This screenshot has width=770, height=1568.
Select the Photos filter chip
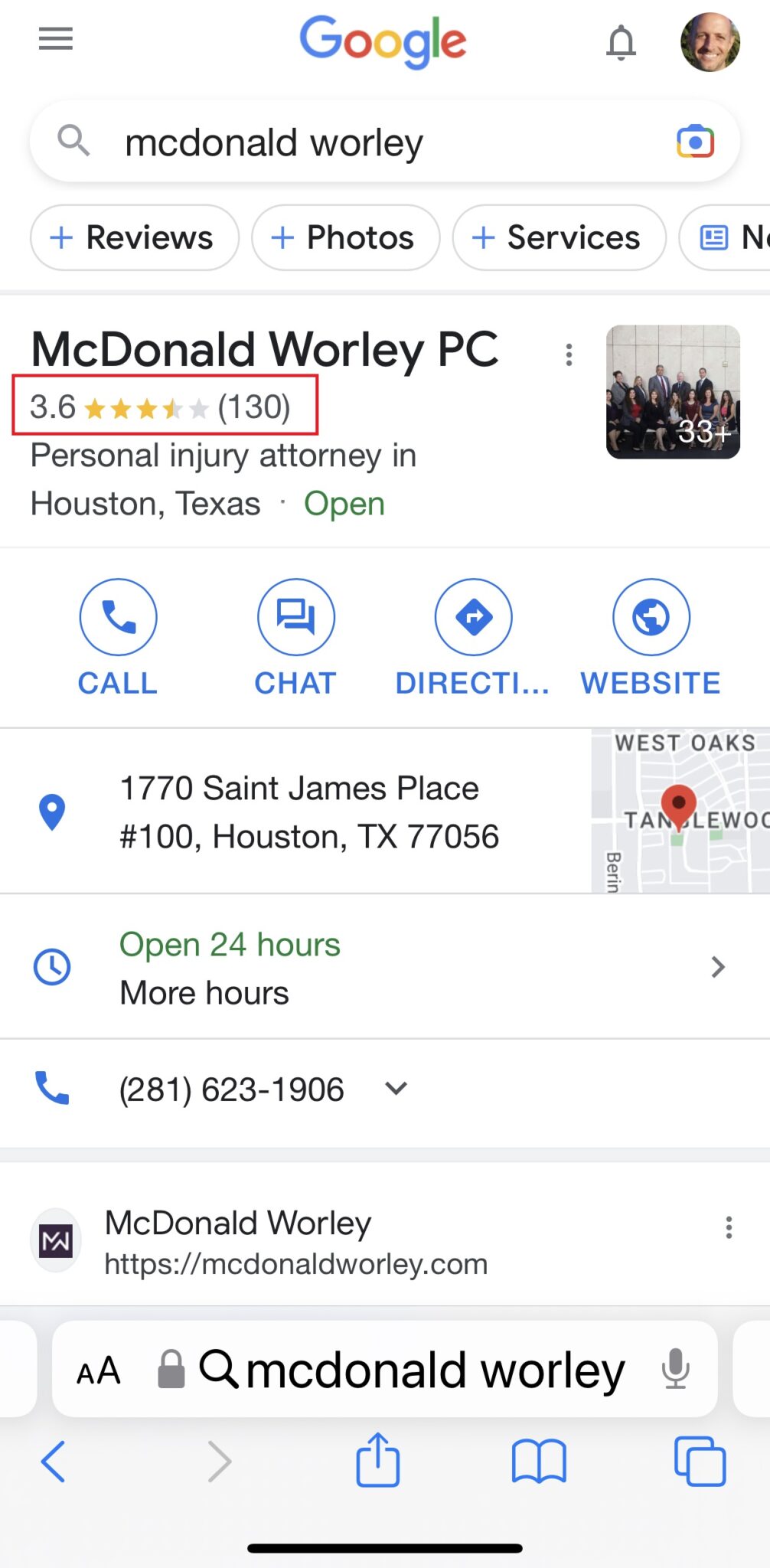[344, 237]
